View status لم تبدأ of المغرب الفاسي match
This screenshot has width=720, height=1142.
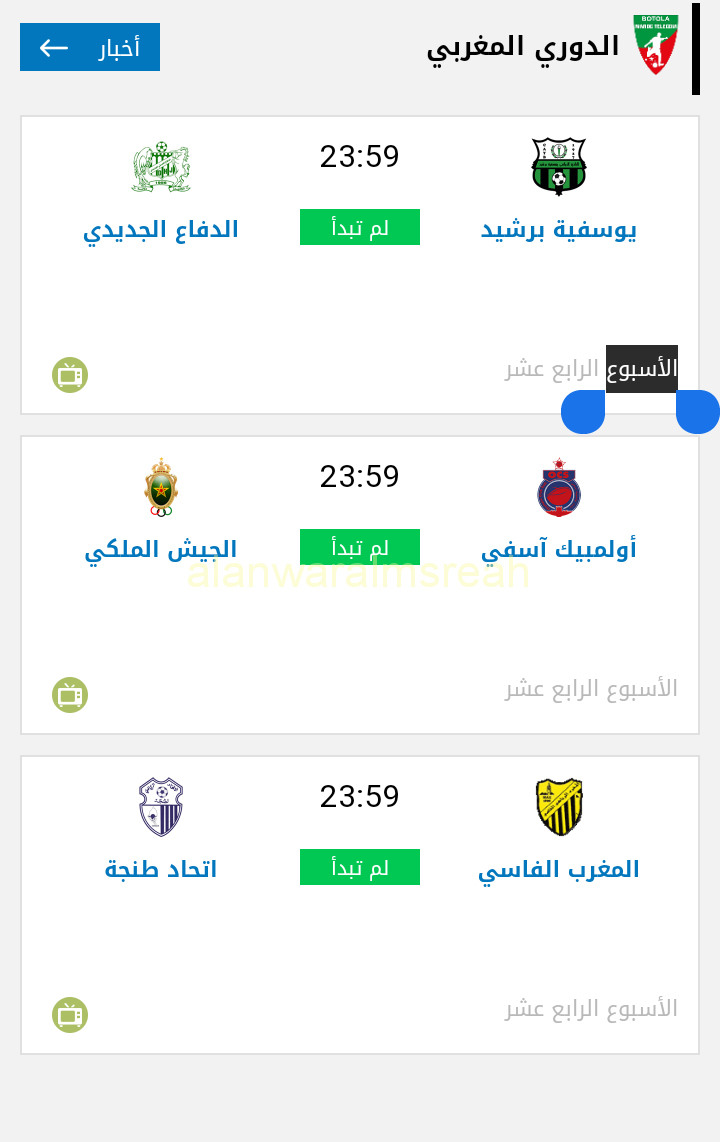pos(360,867)
